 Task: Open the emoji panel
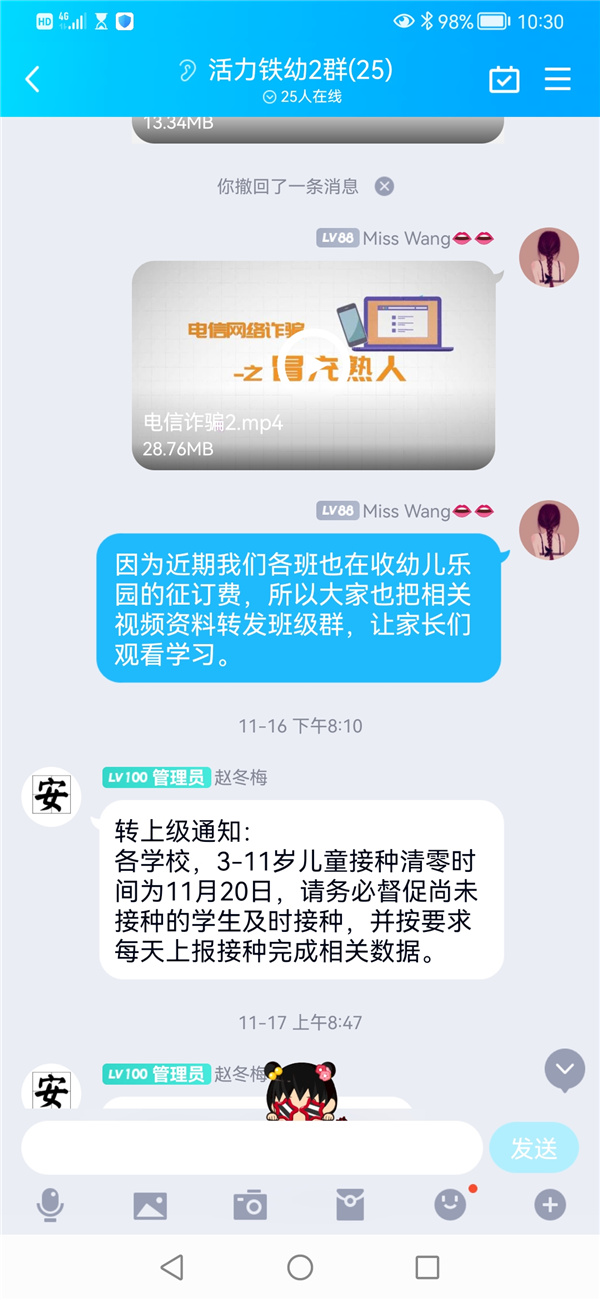pyautogui.click(x=450, y=1205)
